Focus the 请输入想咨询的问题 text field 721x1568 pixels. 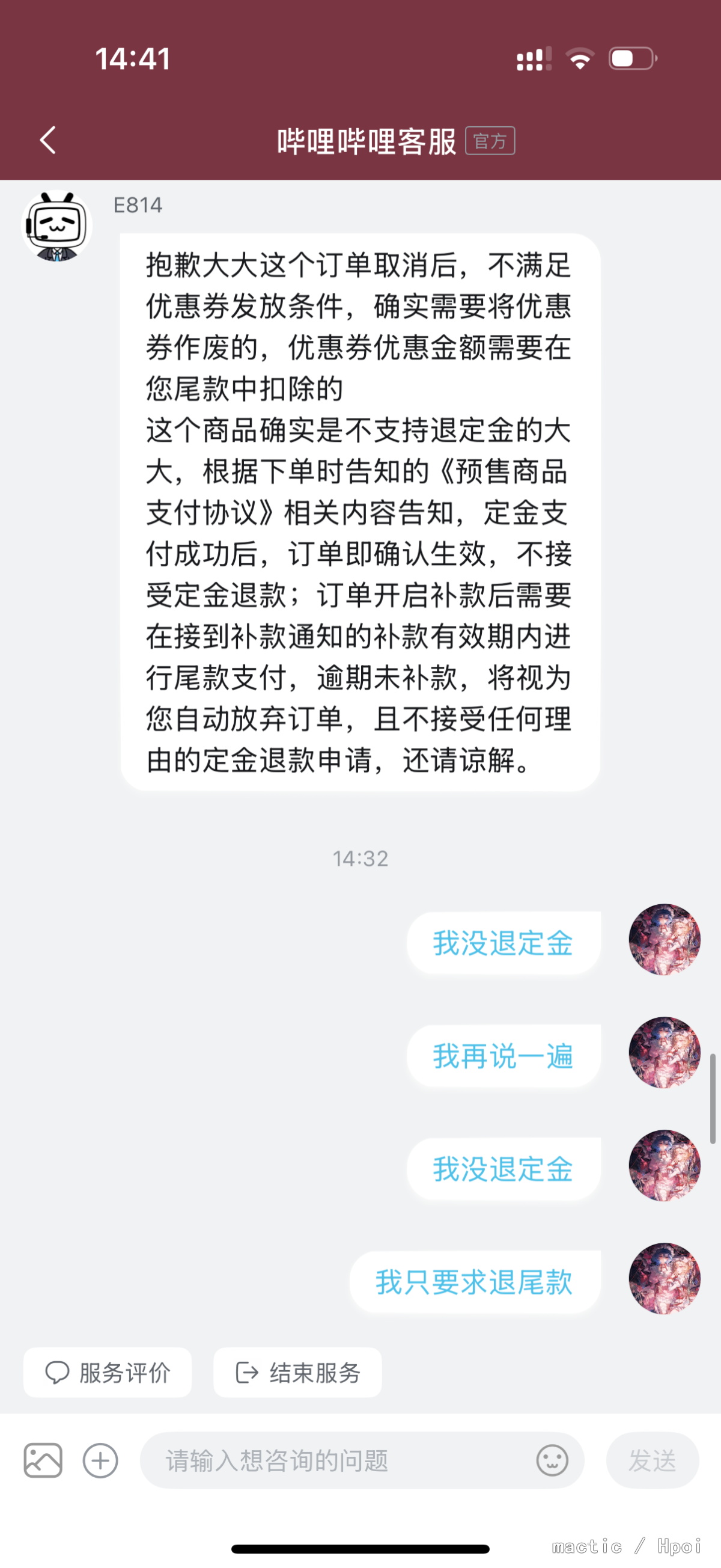pos(335,1460)
